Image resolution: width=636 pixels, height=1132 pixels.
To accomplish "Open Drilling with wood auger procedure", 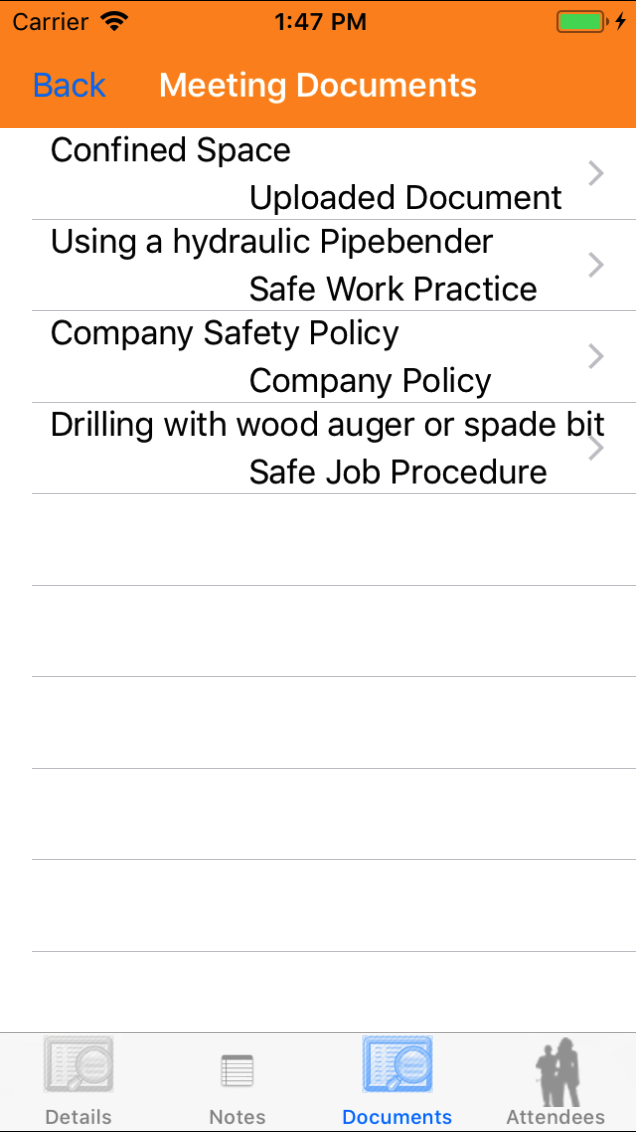I will (318, 448).
